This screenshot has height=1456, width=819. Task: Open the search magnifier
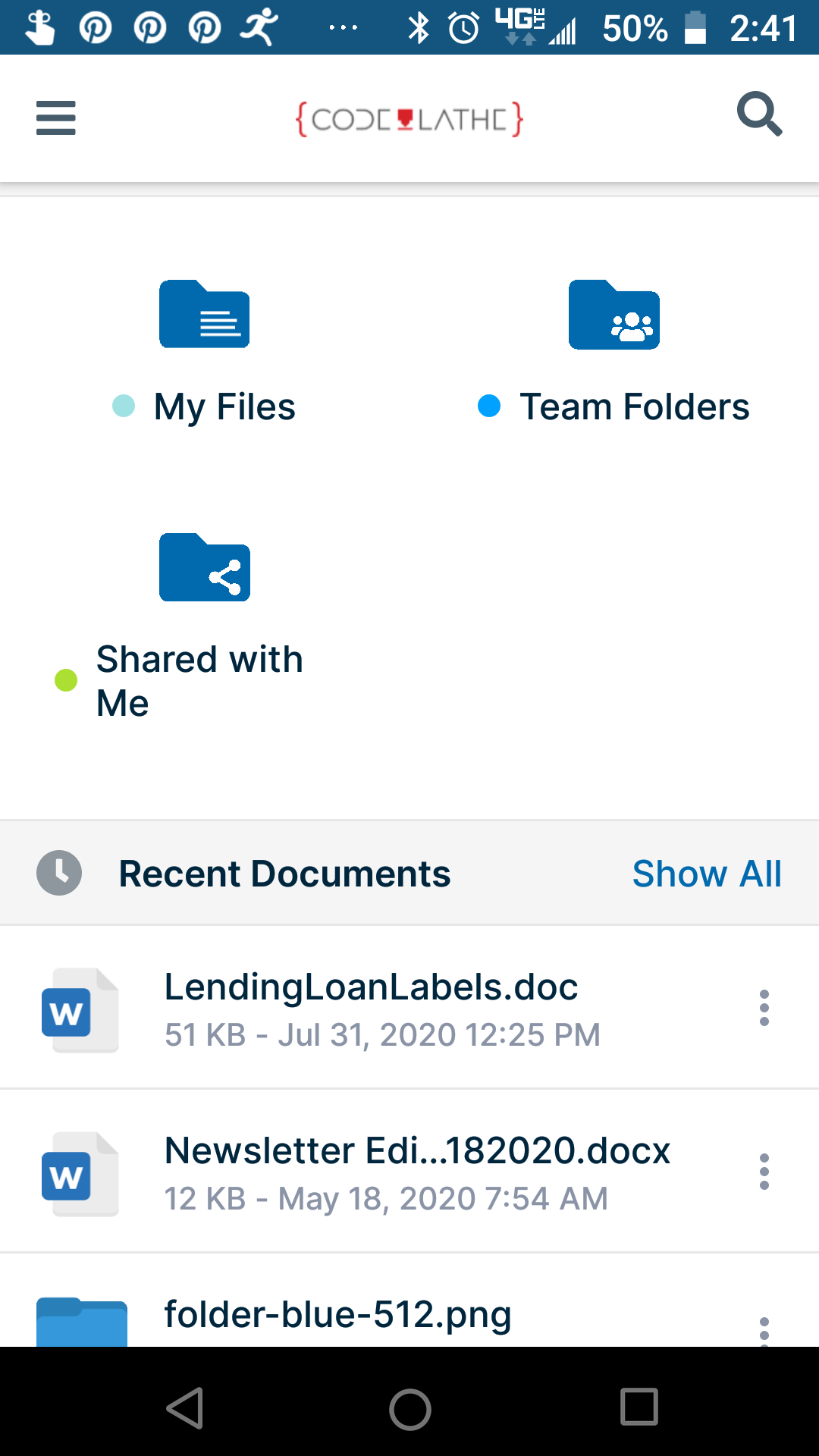point(759,115)
